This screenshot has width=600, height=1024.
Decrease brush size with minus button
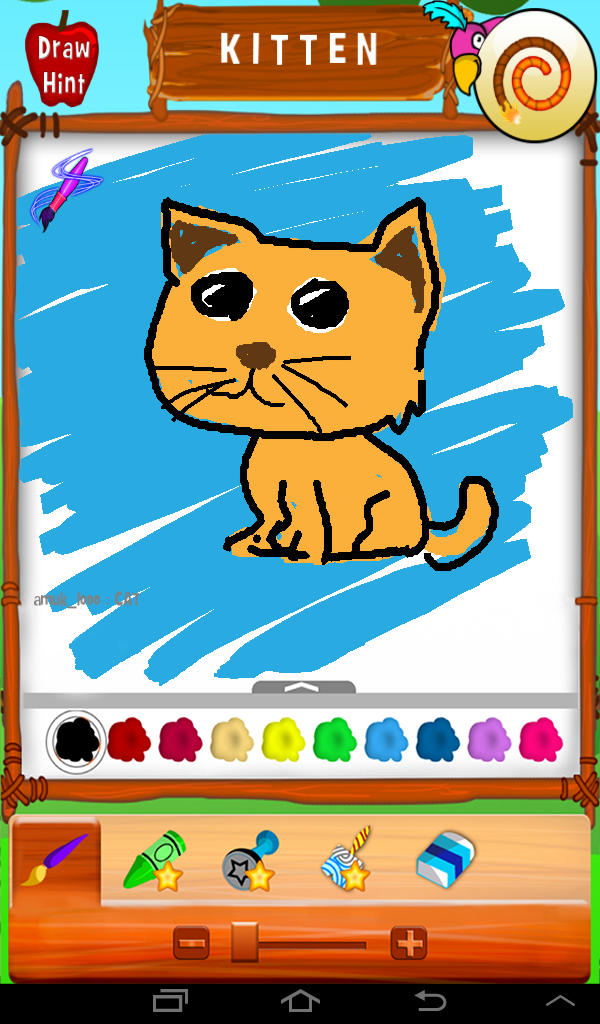(x=191, y=943)
